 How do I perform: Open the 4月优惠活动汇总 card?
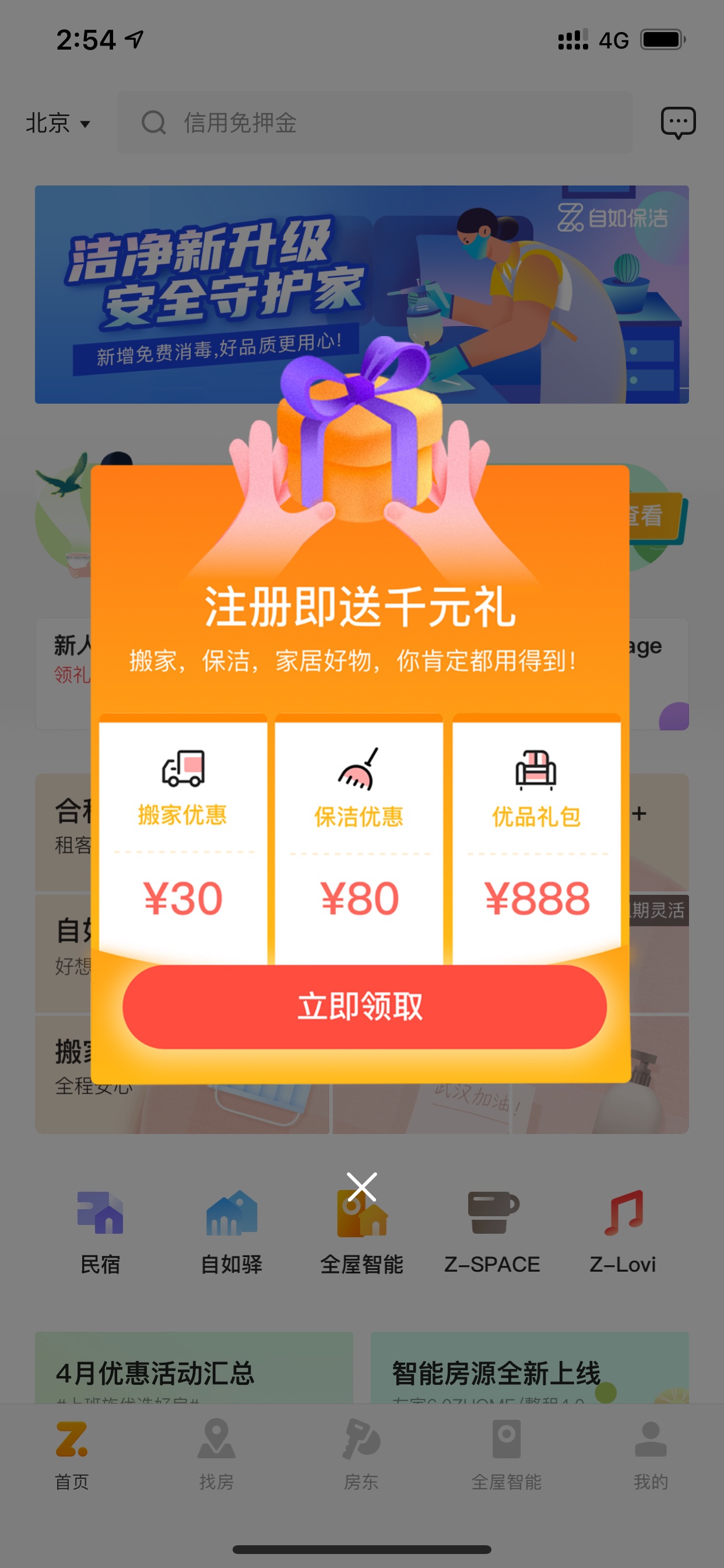194,1368
